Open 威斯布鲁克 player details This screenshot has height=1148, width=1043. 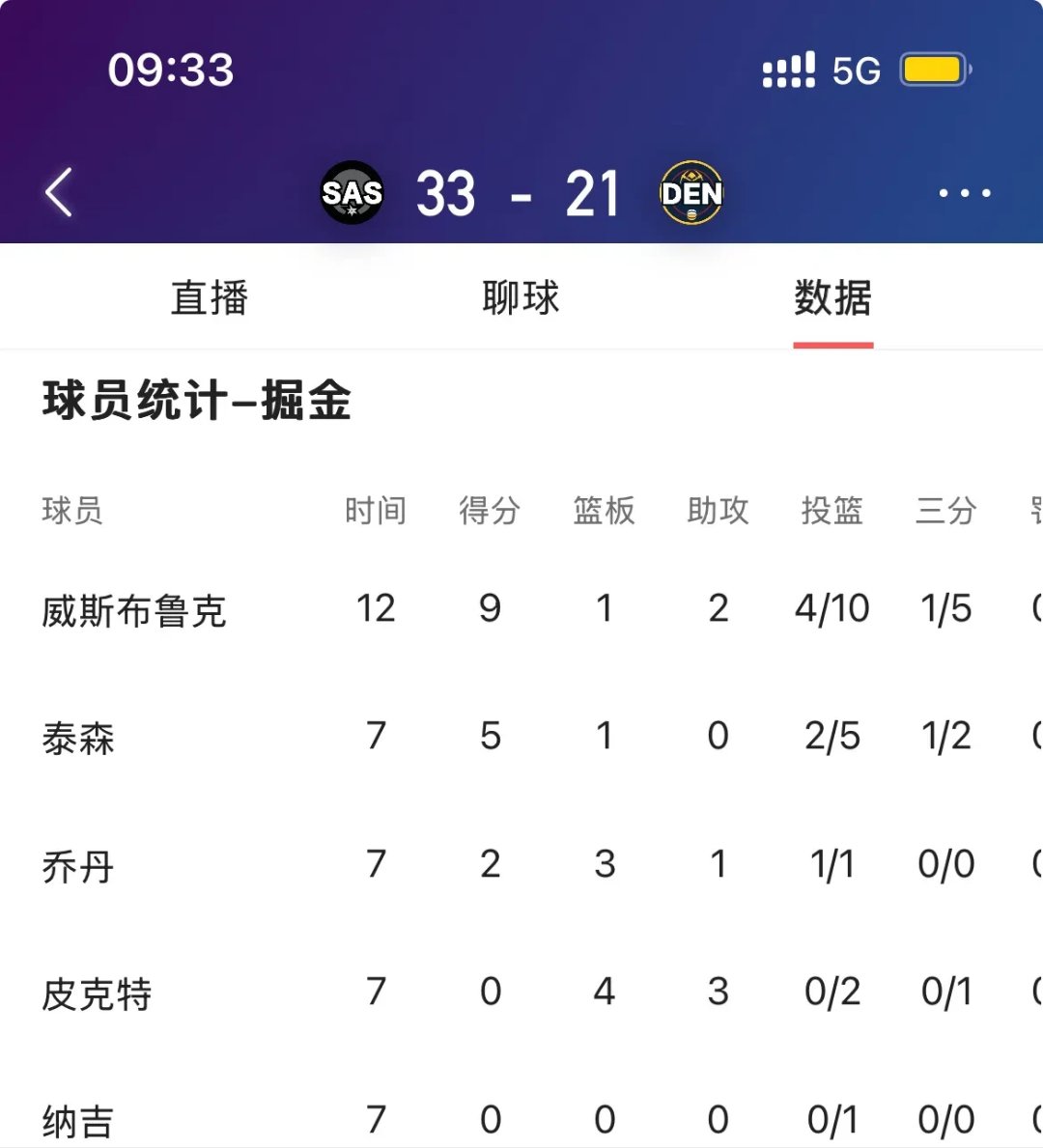133,609
